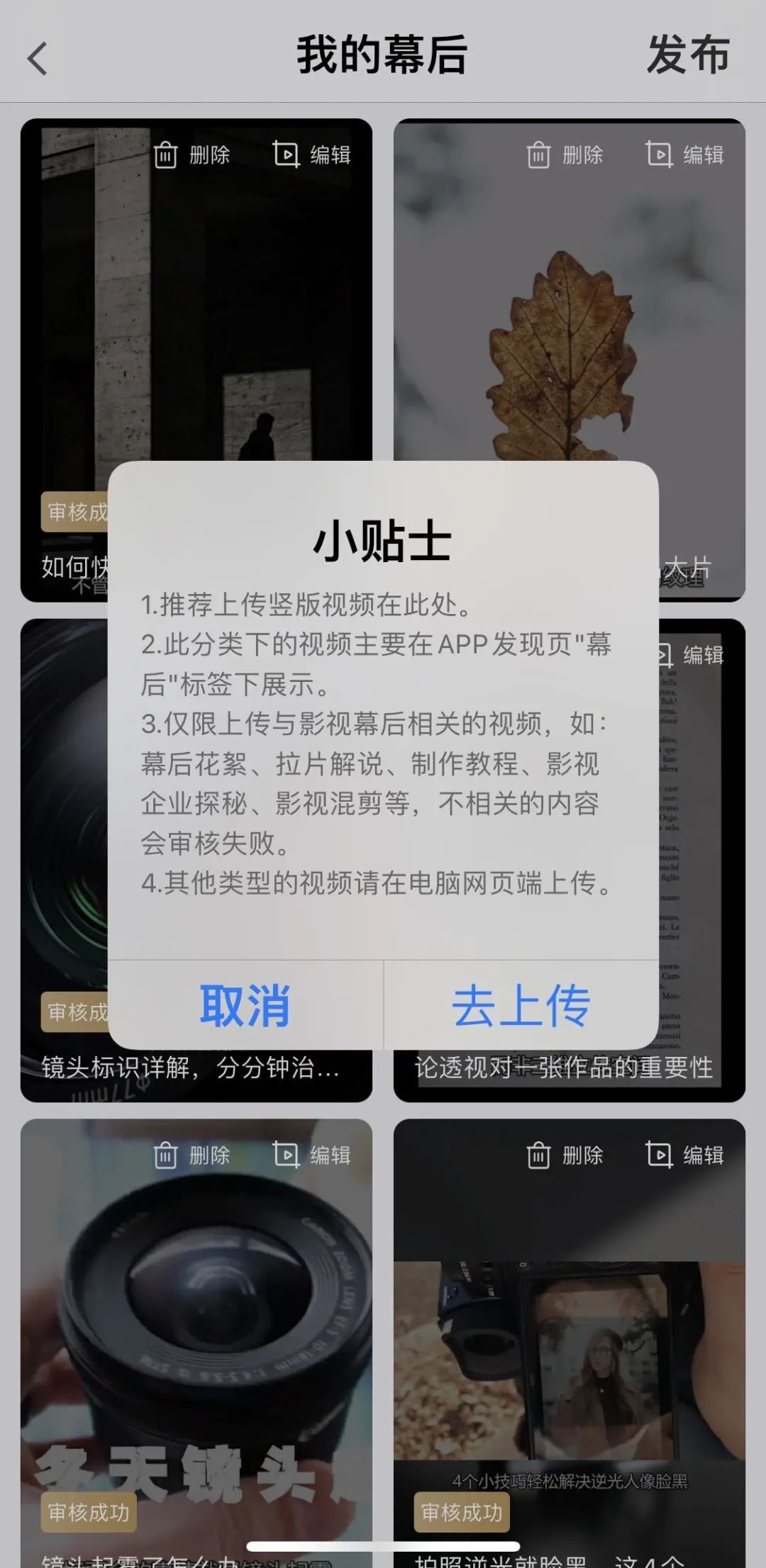The width and height of the screenshot is (766, 1568).
Task: Edit the 冬天镜头 lens video
Action: [x=312, y=1155]
